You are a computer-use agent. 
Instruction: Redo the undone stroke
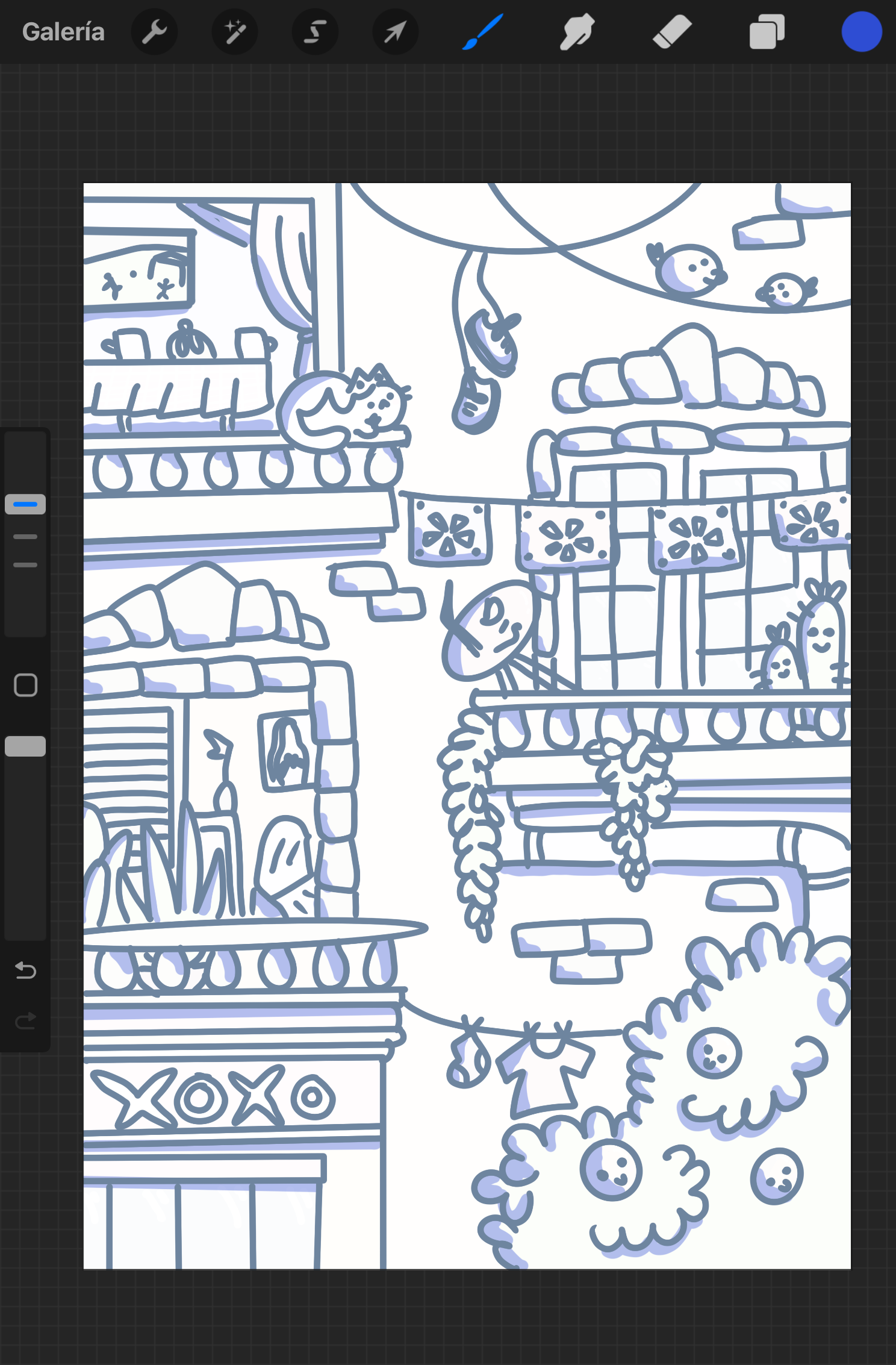[x=25, y=1020]
